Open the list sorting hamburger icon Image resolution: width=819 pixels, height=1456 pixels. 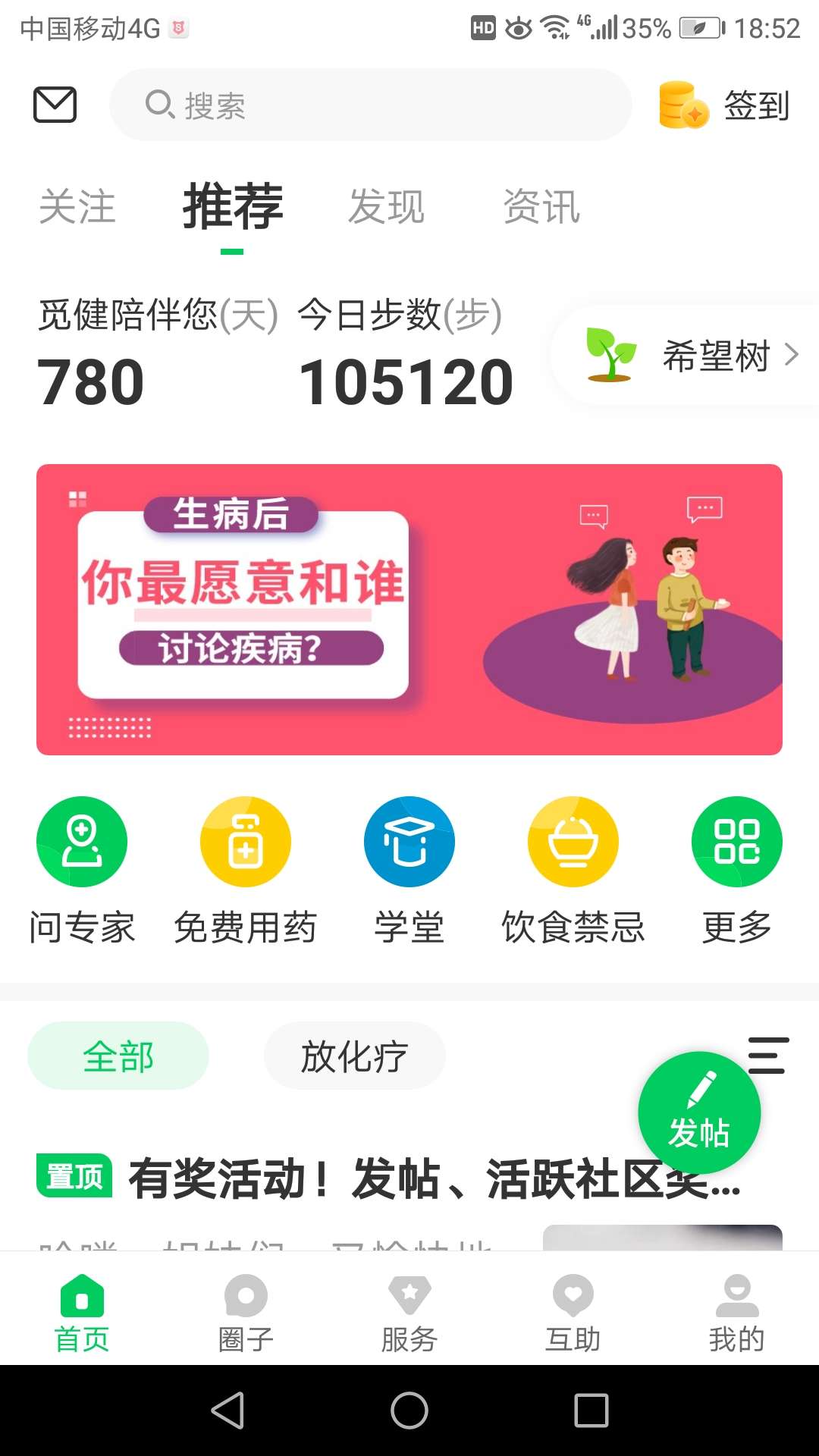[x=767, y=1055]
